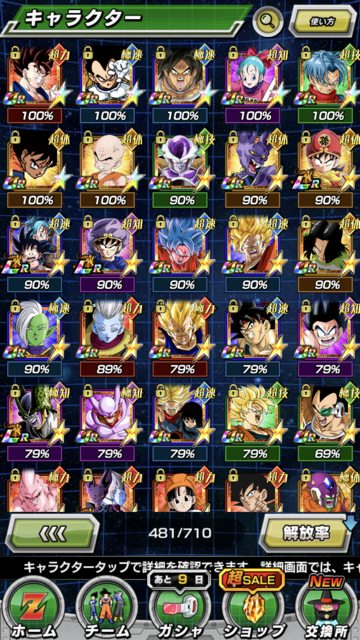Viewport: 360px width, 640px height.
Task: Go back with the triple arrow button
Action: click(x=51, y=533)
